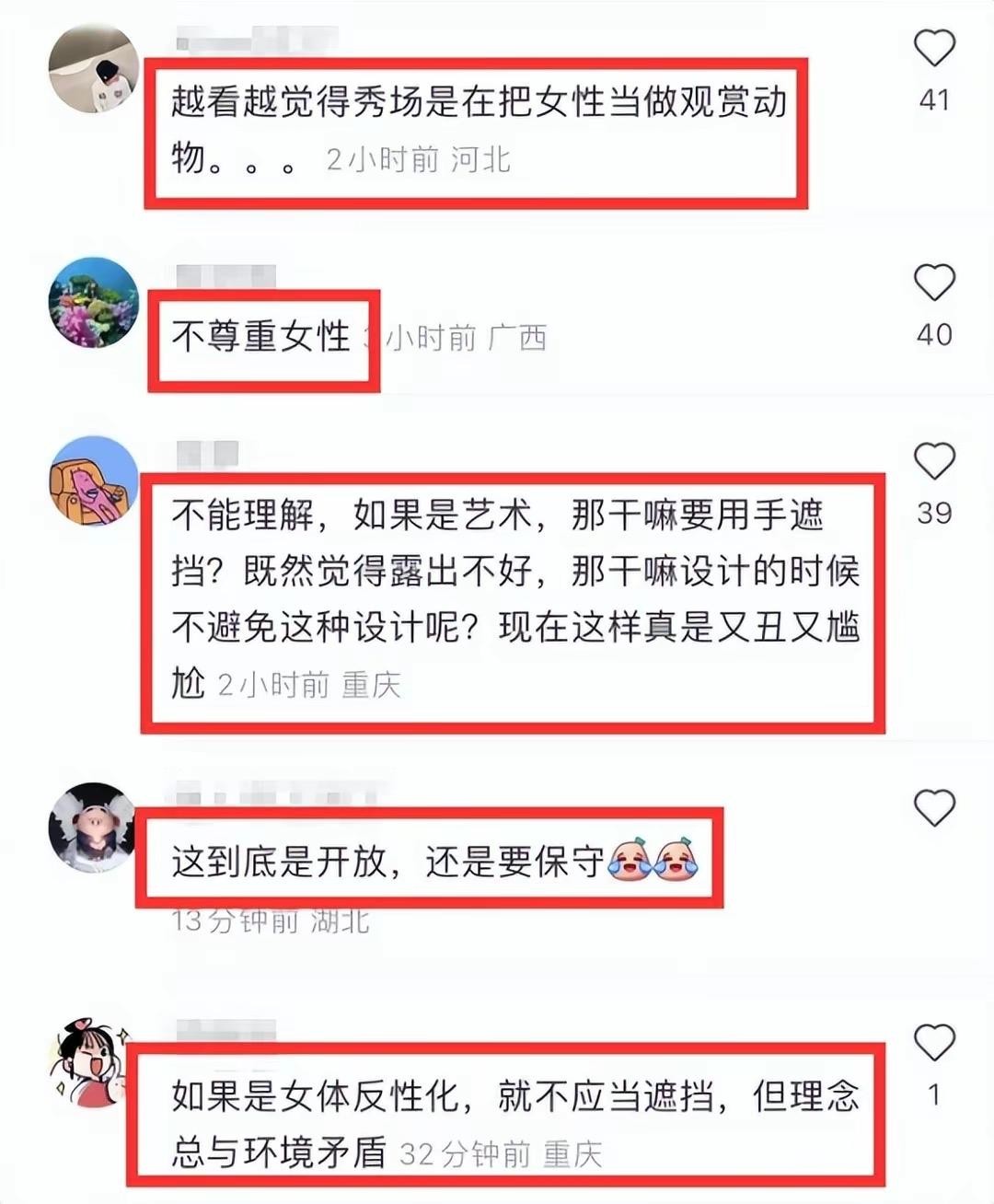Open the orange armchair avatar's profile

[x=93, y=481]
